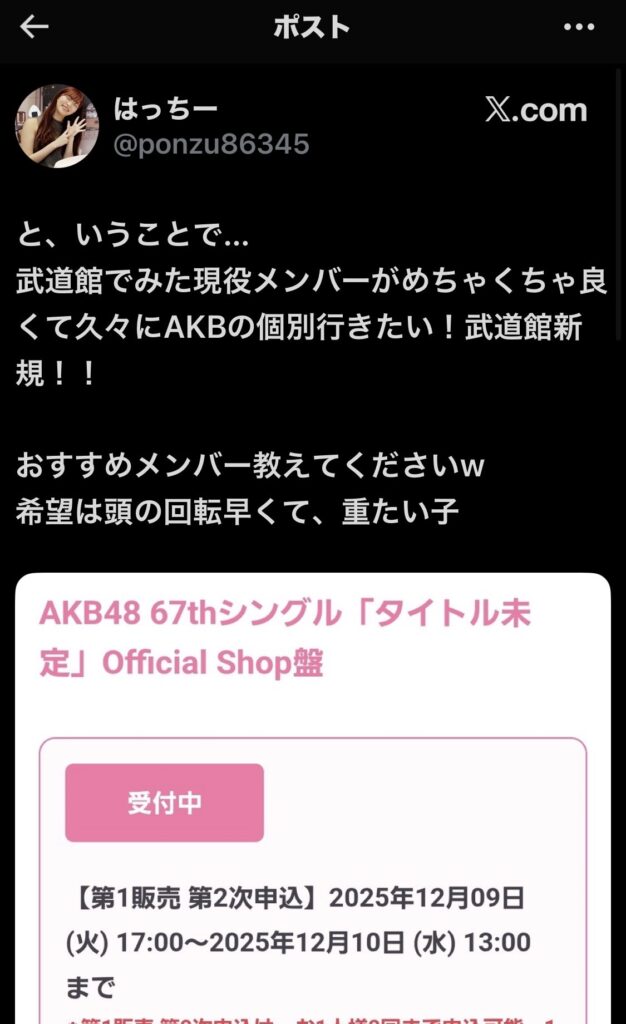Go back using the top-left arrow

[x=34, y=27]
